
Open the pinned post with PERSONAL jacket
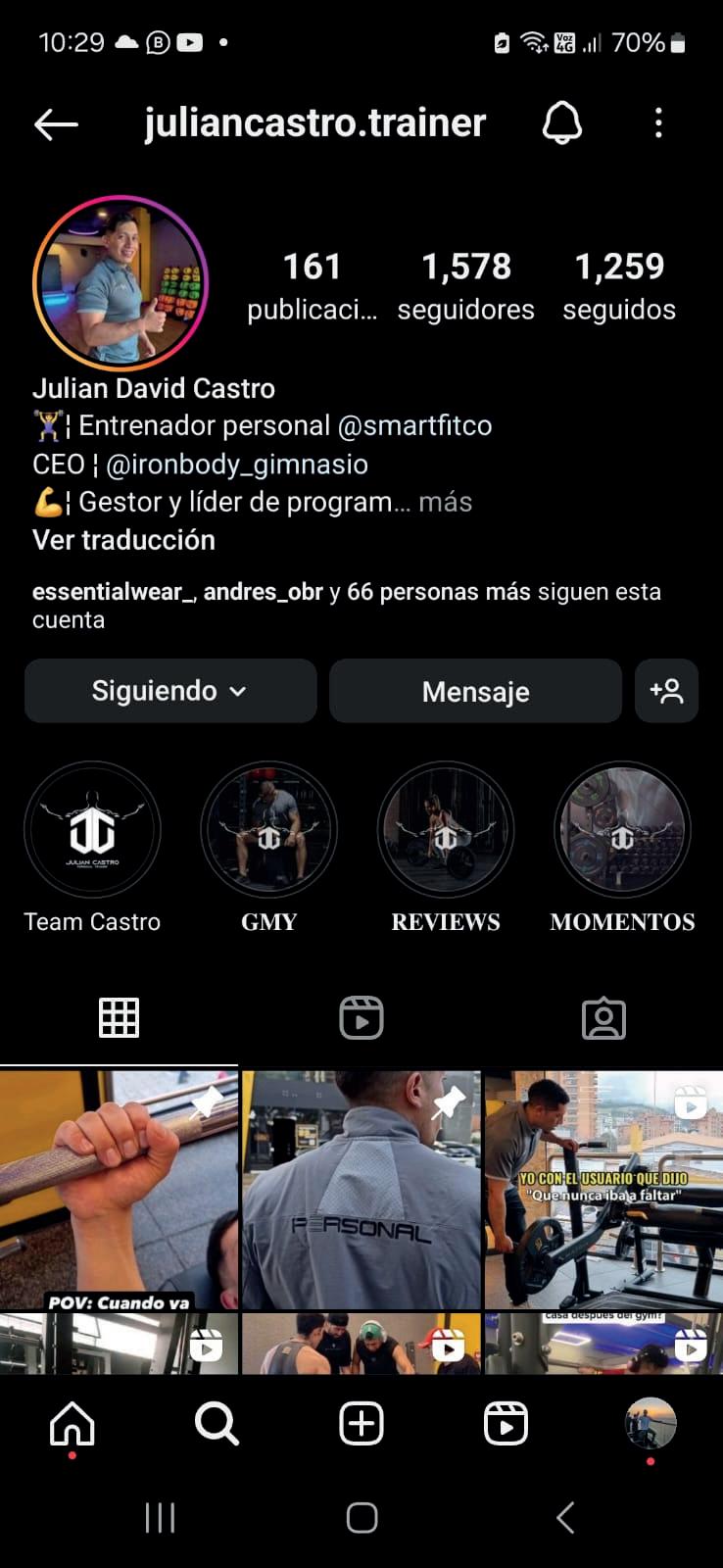tap(361, 1190)
